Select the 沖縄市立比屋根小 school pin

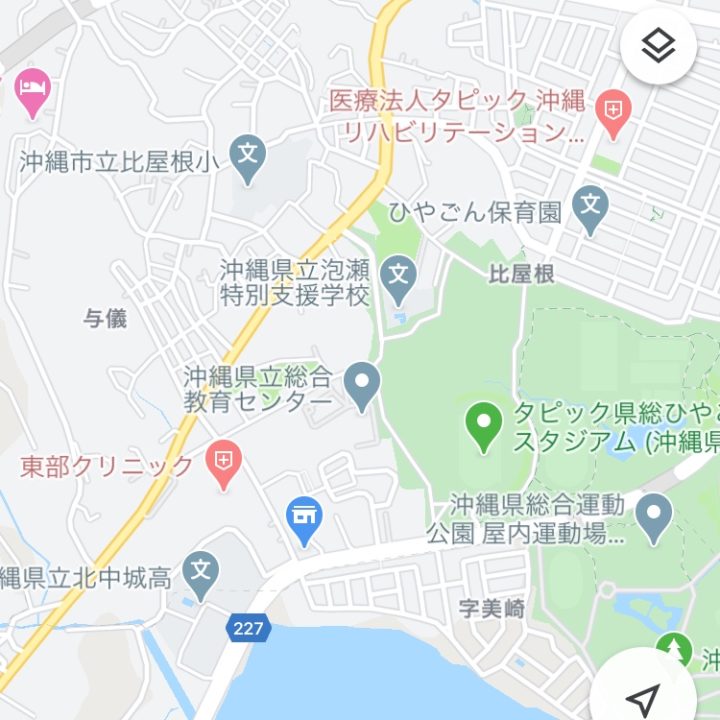(248, 157)
